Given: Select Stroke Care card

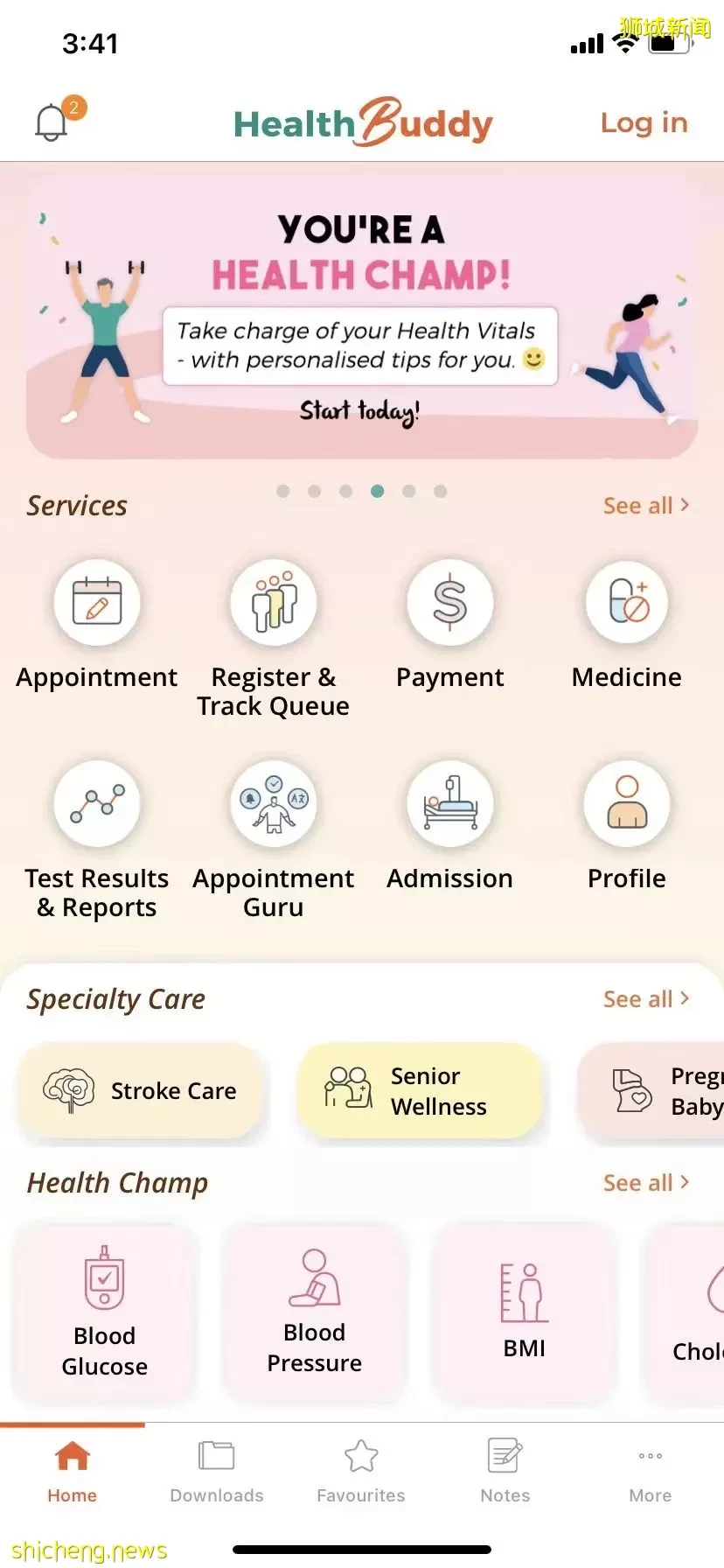Looking at the screenshot, I should click(x=140, y=1091).
